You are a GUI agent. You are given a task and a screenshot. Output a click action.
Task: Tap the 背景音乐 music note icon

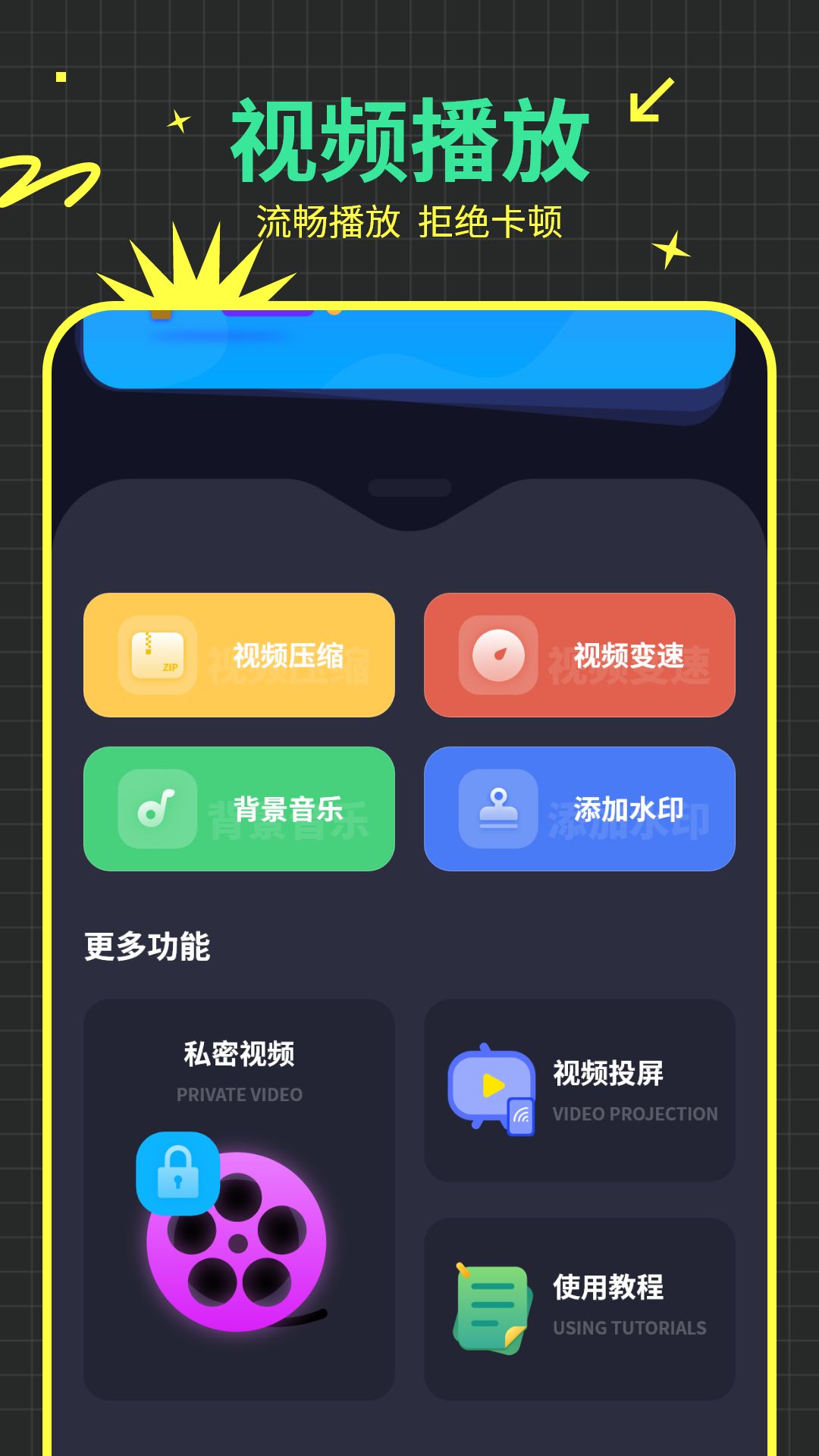tap(157, 809)
